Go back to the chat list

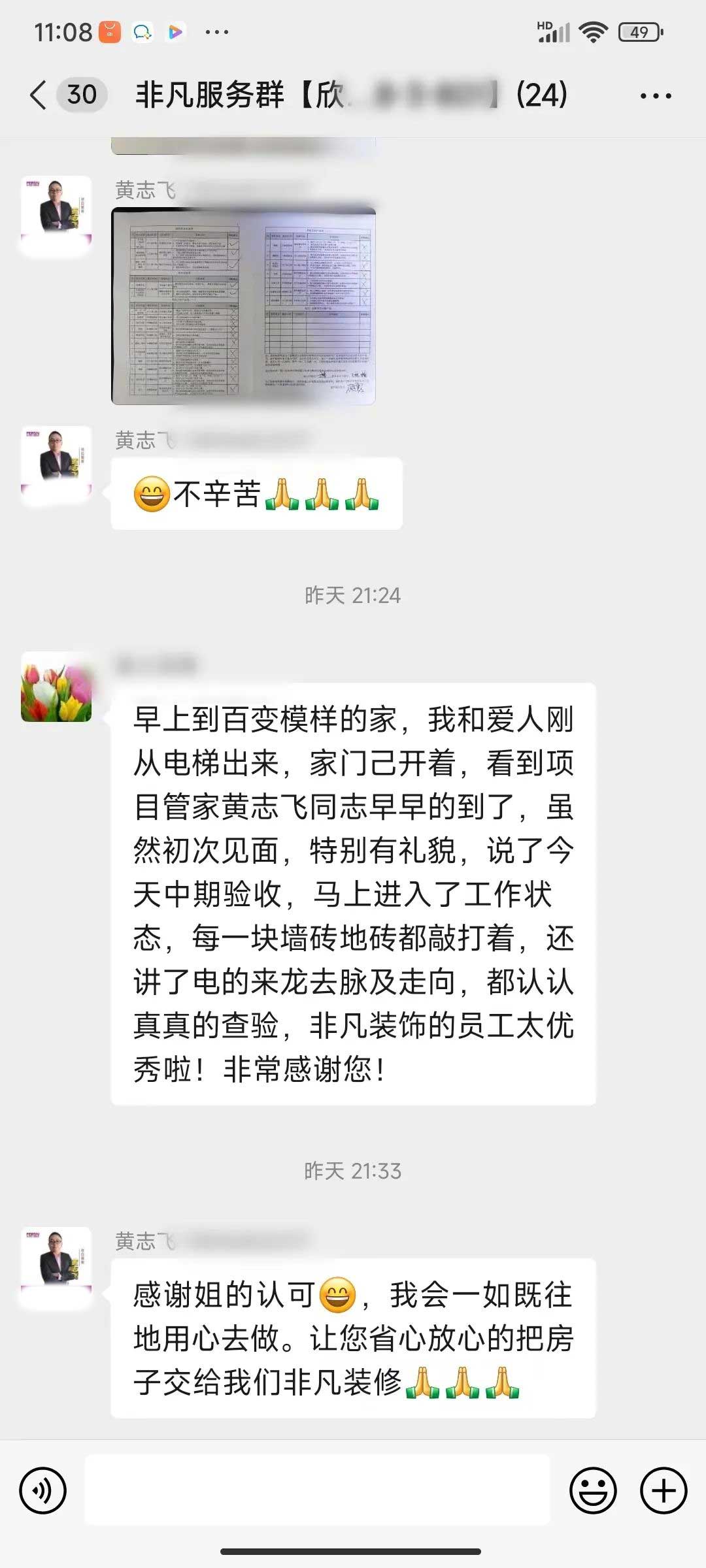(x=39, y=95)
